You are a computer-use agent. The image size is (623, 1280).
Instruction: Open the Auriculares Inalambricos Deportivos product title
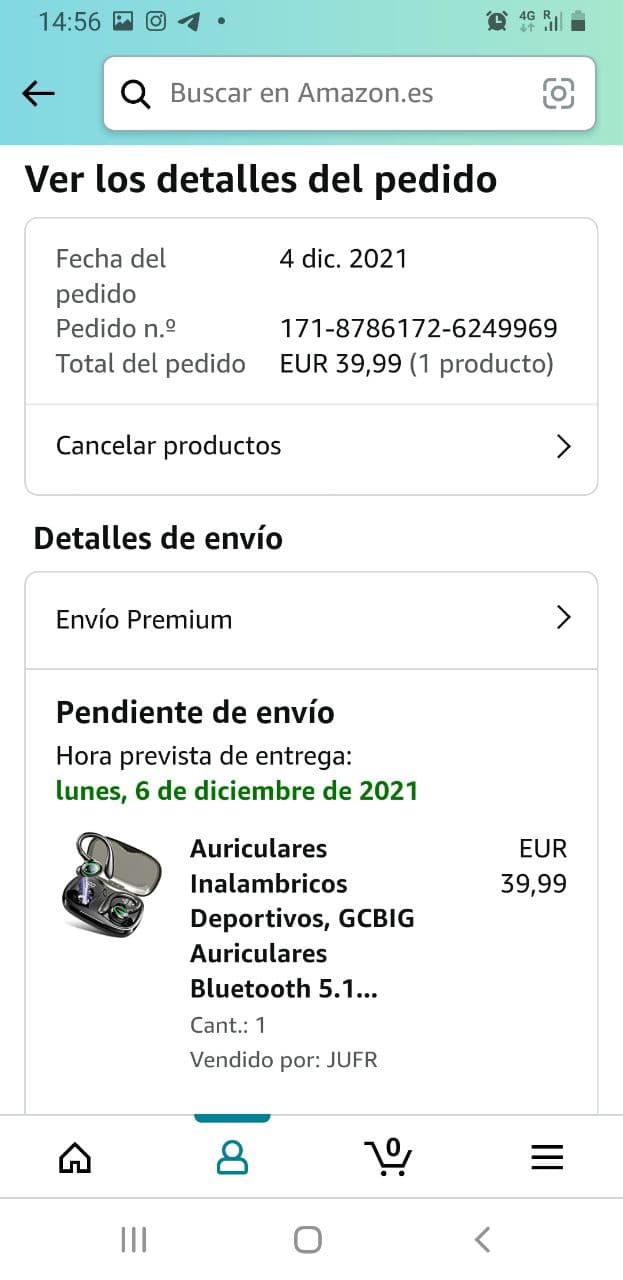[x=302, y=919]
